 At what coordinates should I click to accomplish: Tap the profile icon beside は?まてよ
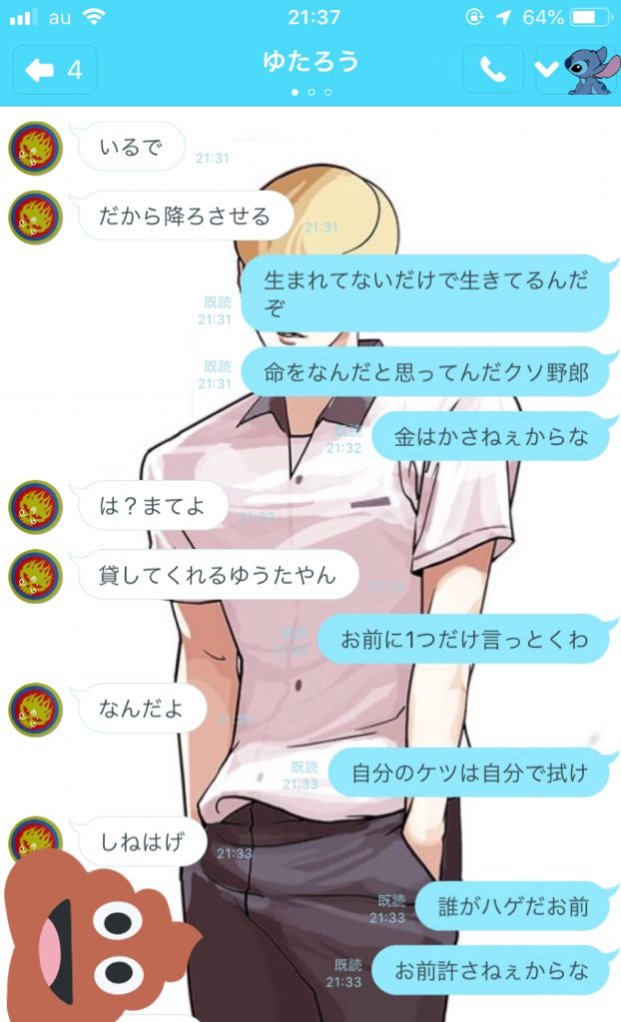[35, 507]
